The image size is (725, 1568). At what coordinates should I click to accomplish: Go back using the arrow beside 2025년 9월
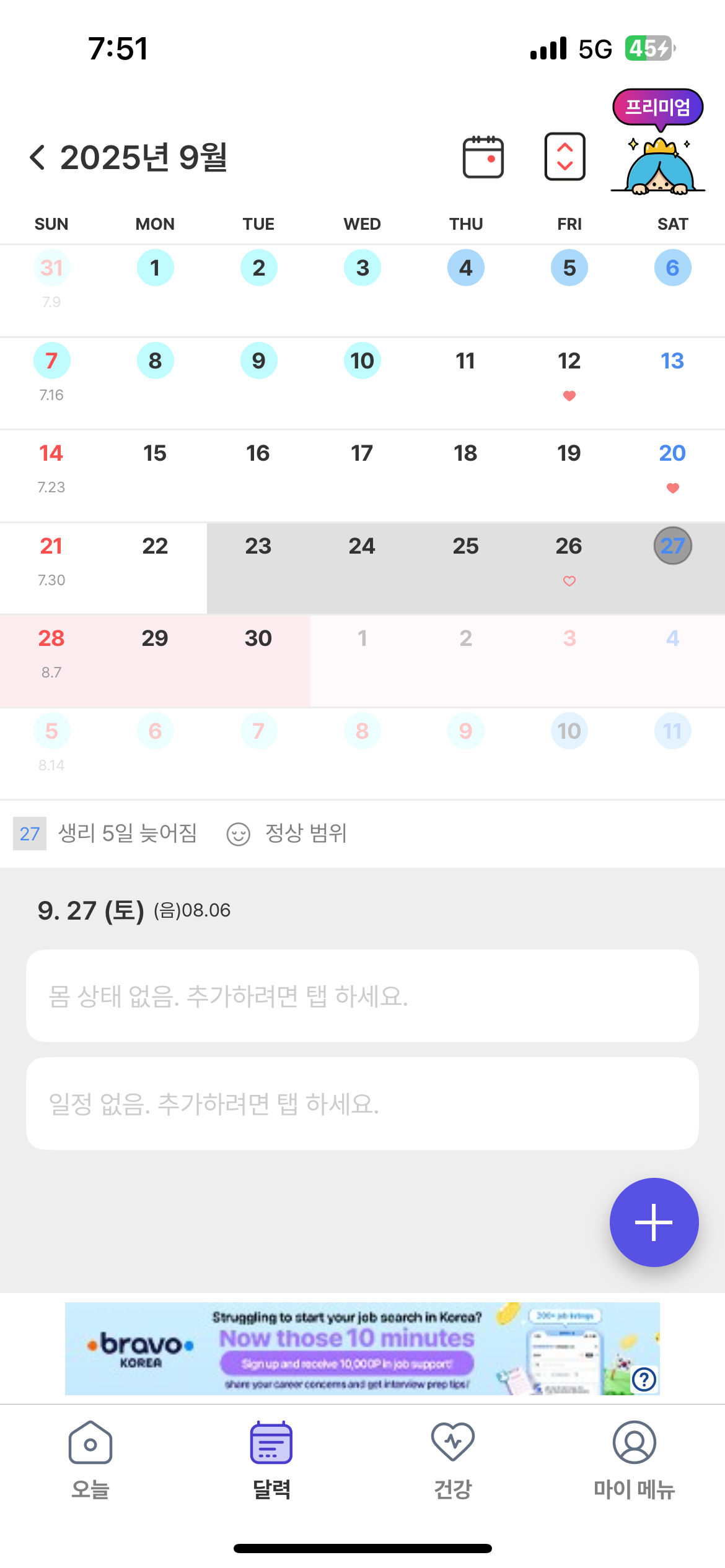38,157
